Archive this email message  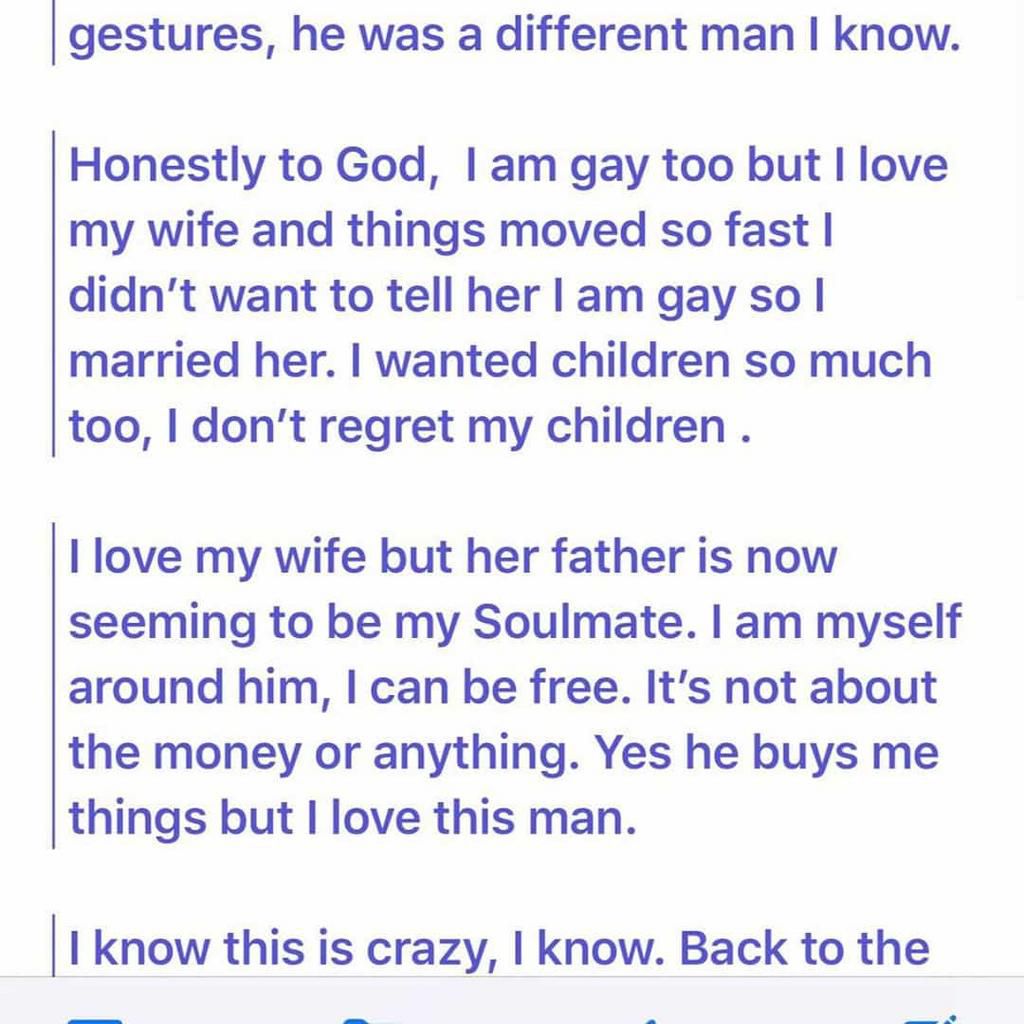(x=95, y=1020)
